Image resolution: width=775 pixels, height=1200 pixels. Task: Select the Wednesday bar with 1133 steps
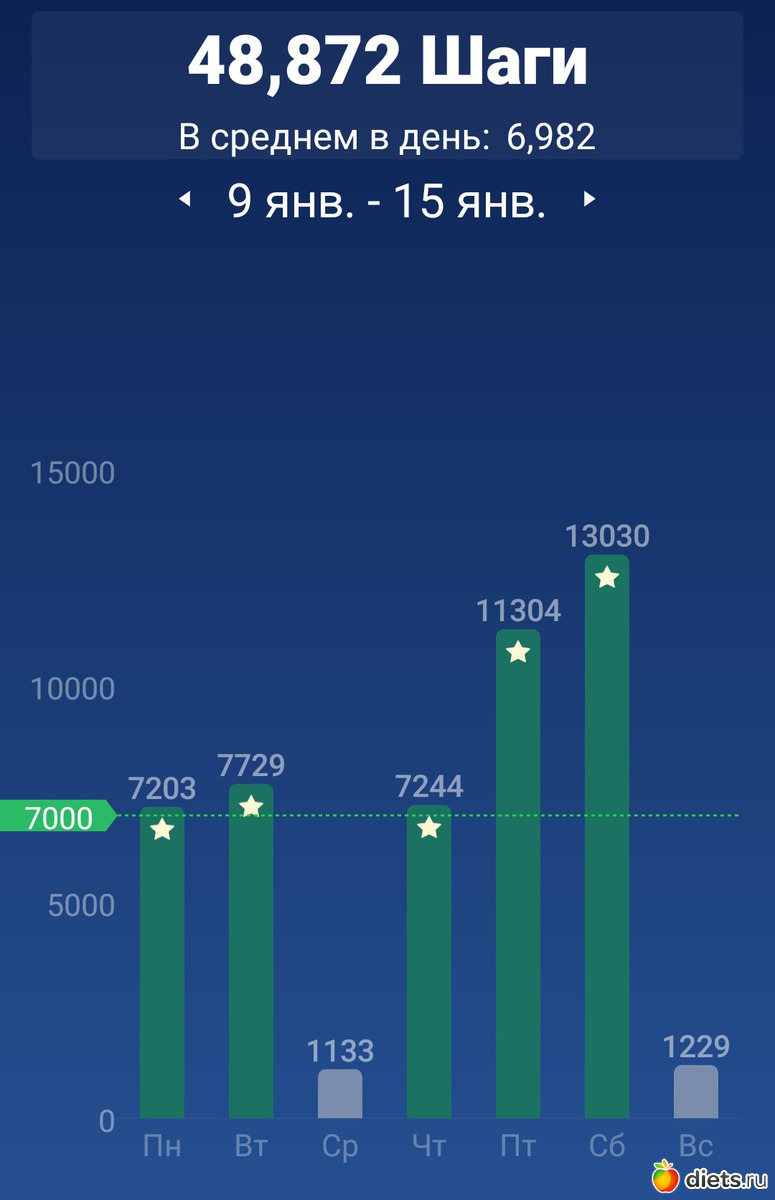(x=340, y=1093)
